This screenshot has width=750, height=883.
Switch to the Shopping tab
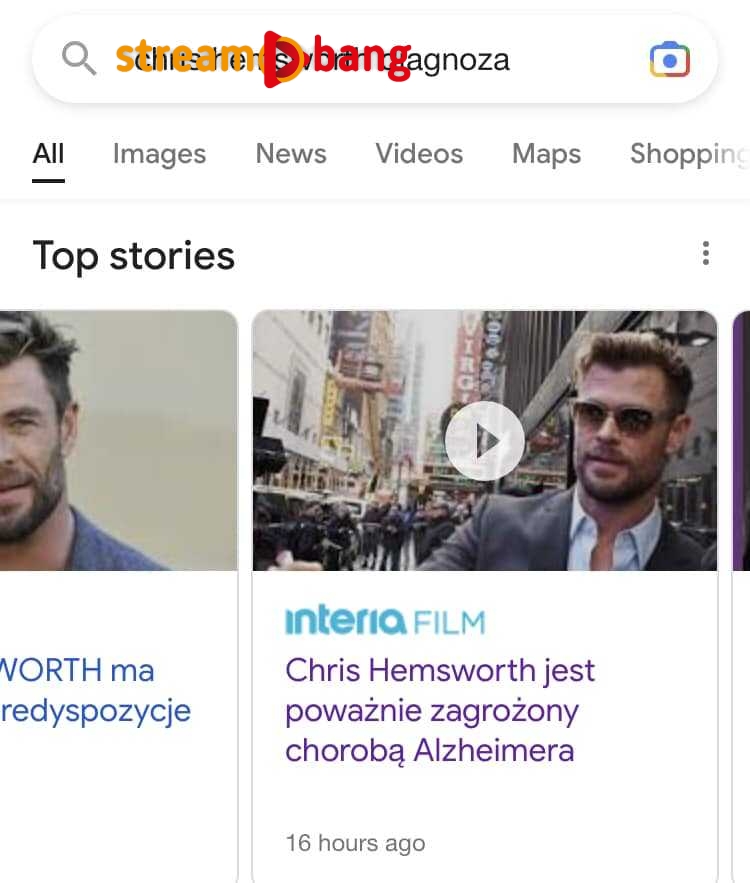(x=688, y=154)
